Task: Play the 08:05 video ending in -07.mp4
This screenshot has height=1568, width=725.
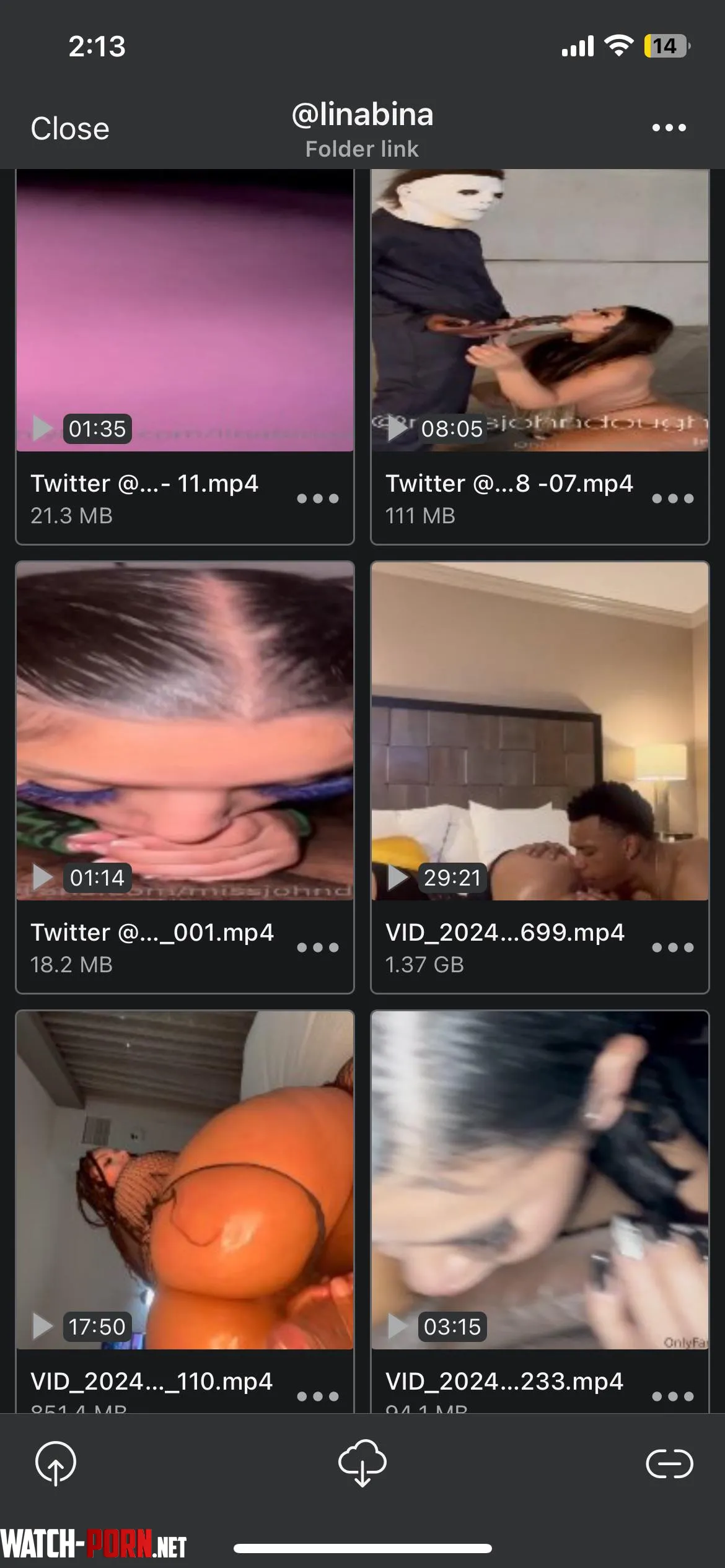Action: coord(540,310)
